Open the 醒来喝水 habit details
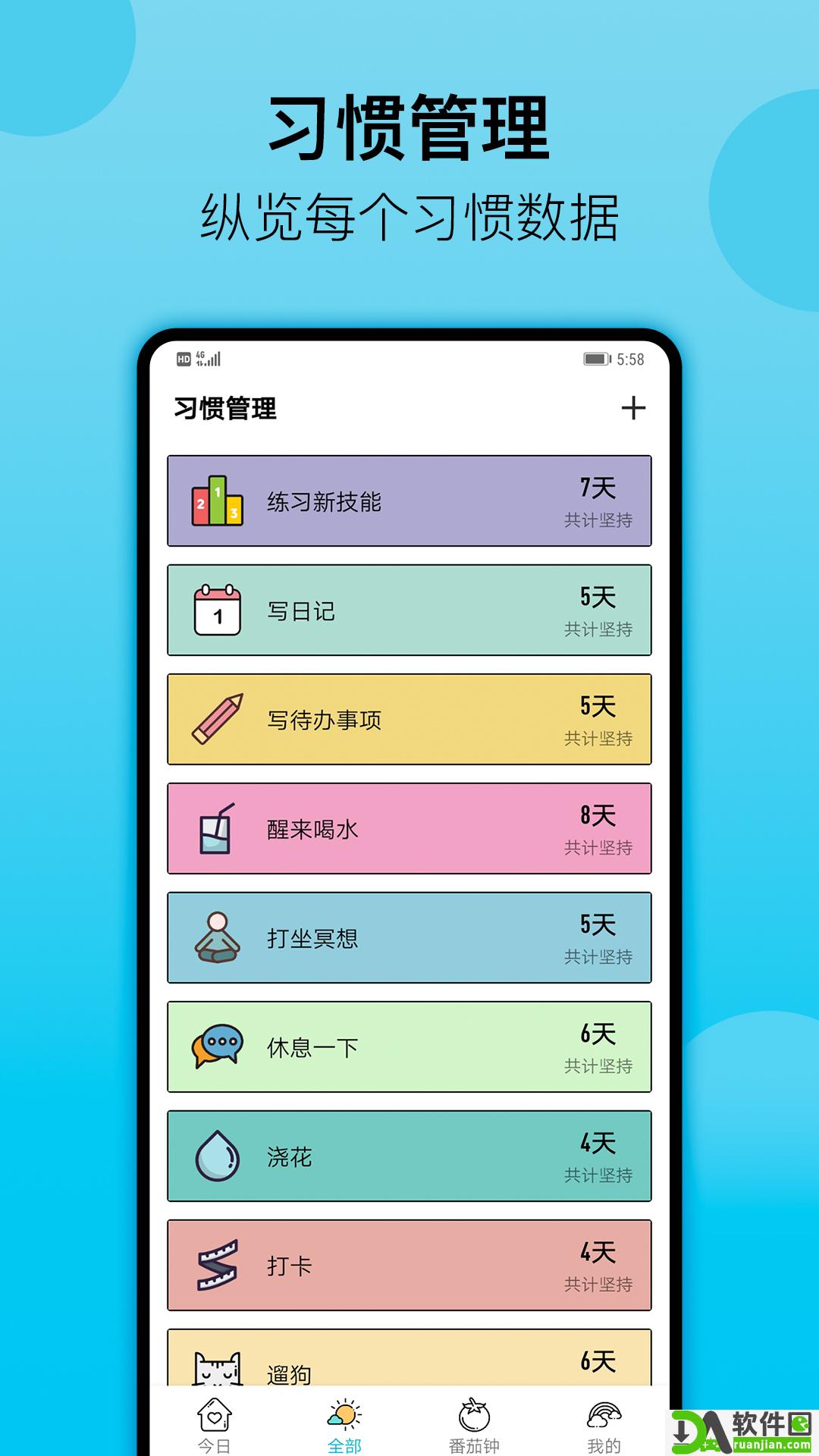 [408, 829]
